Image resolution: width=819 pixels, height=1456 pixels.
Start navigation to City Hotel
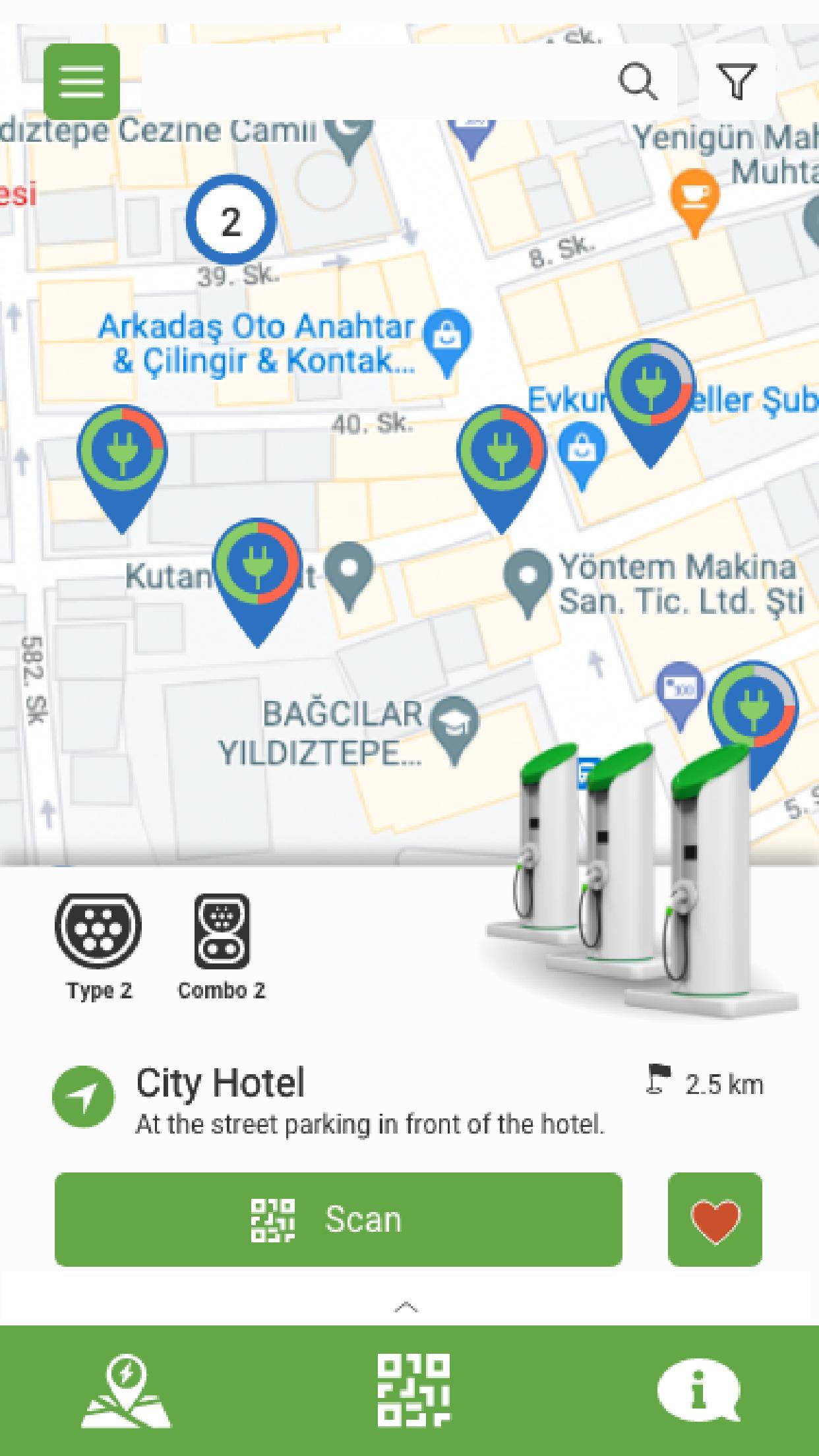pyautogui.click(x=83, y=1097)
